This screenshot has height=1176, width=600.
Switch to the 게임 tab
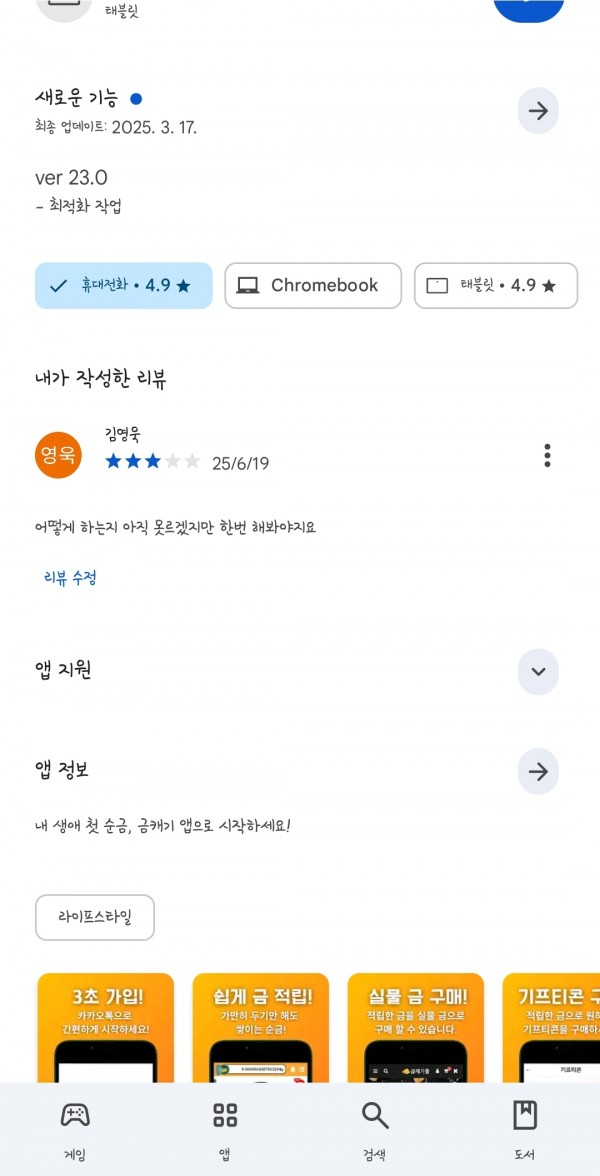tap(75, 1130)
